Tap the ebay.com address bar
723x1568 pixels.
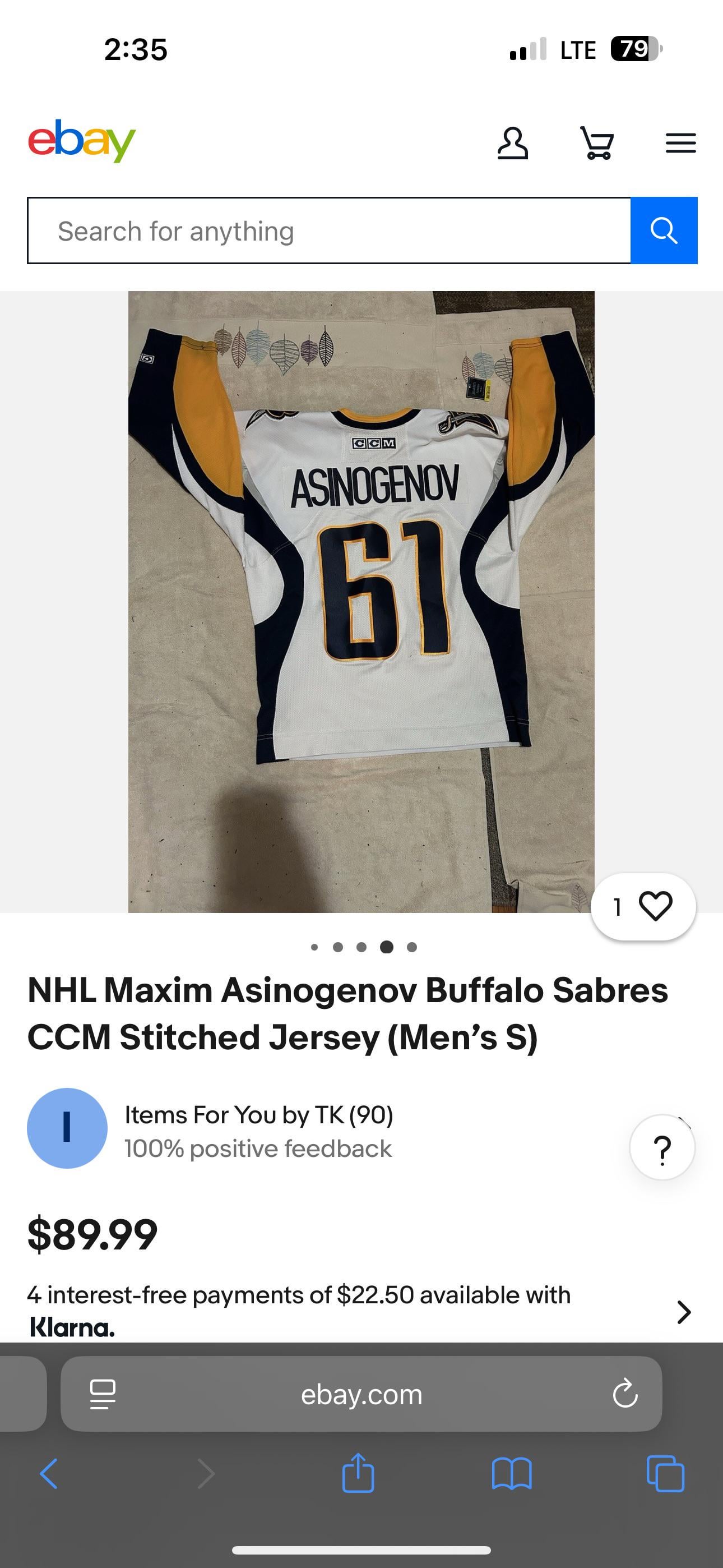coord(361,1394)
